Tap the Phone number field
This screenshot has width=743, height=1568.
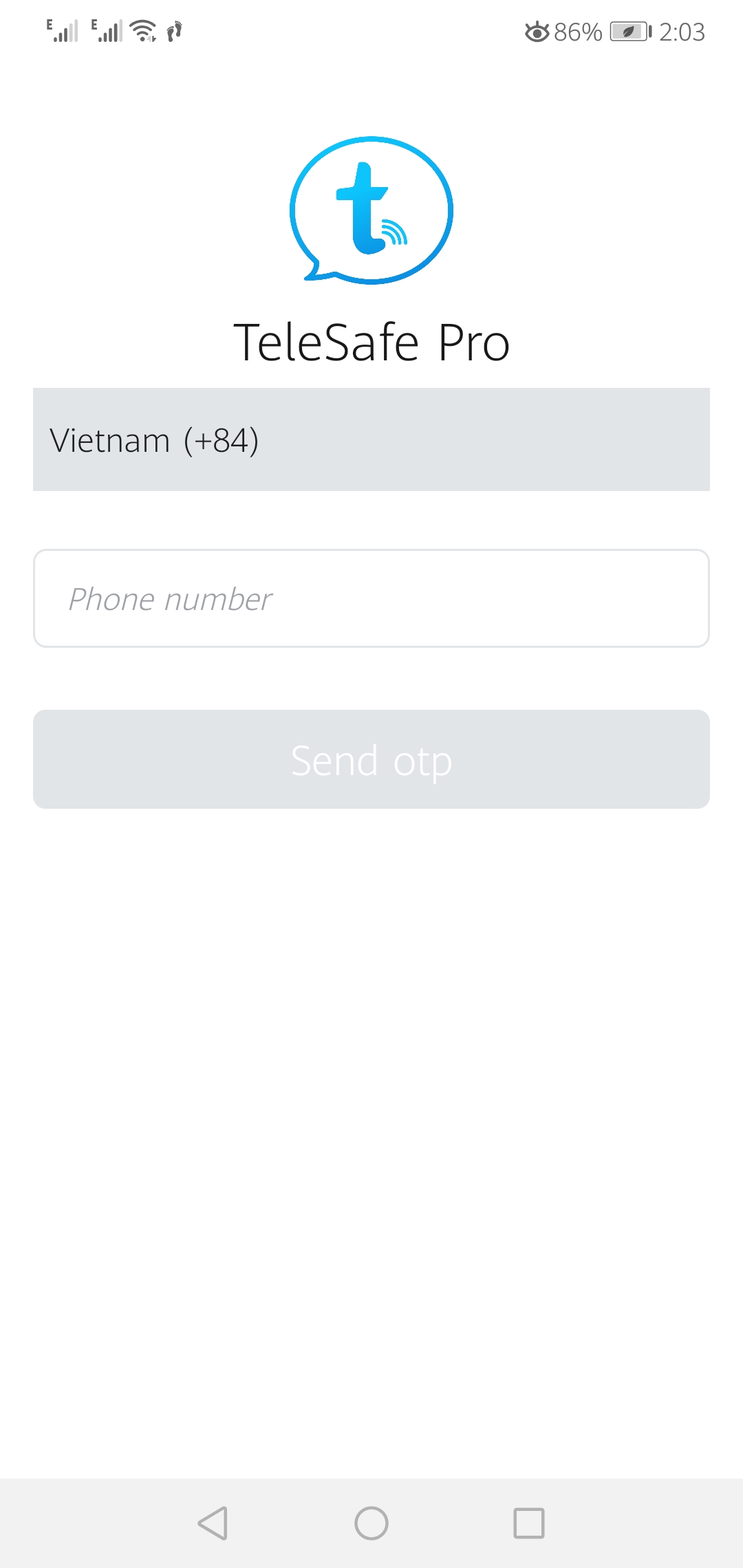tap(371, 598)
